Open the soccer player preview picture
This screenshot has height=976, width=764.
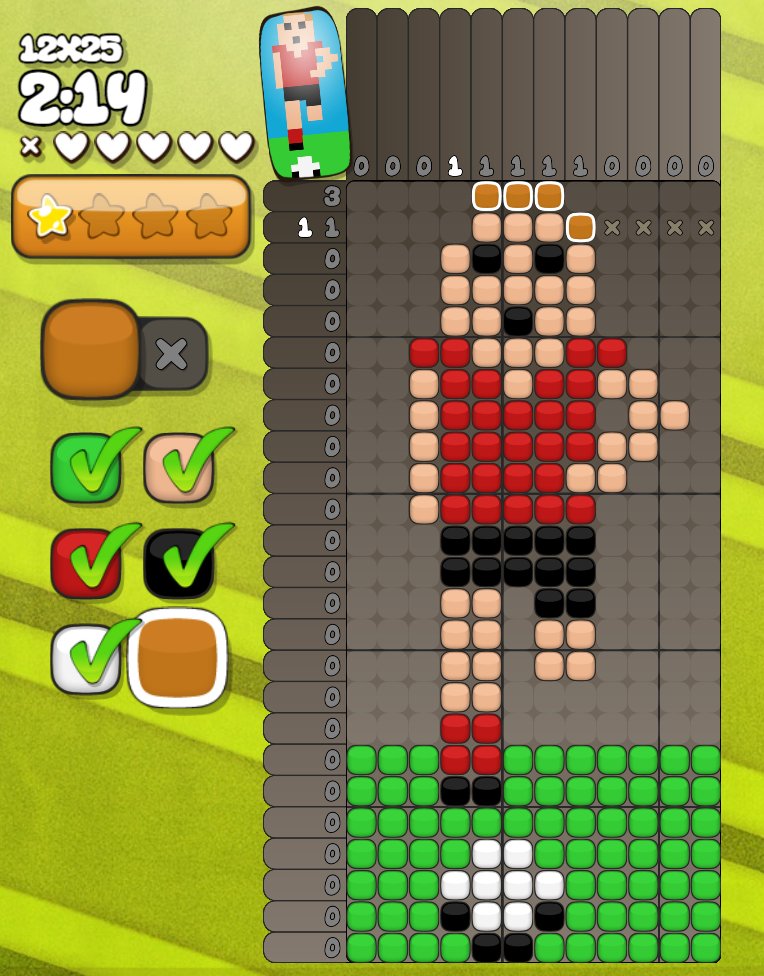point(304,92)
